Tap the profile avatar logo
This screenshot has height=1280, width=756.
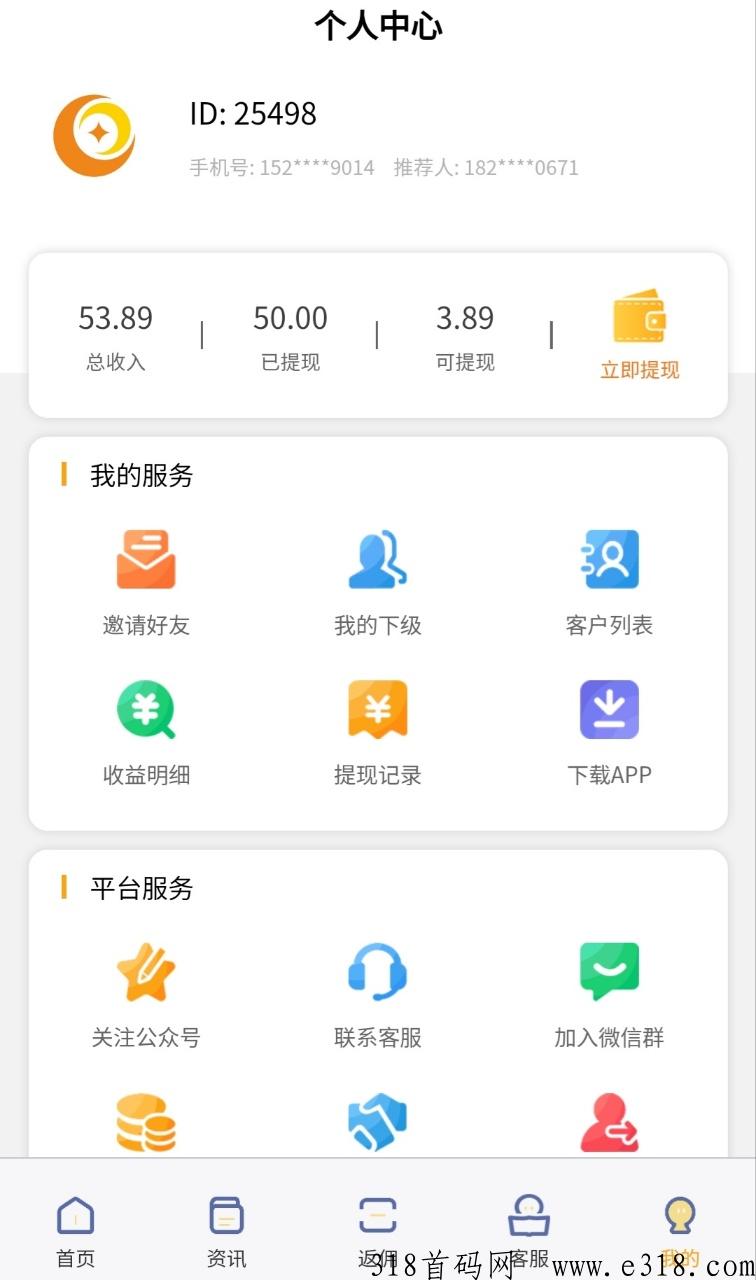tap(94, 136)
